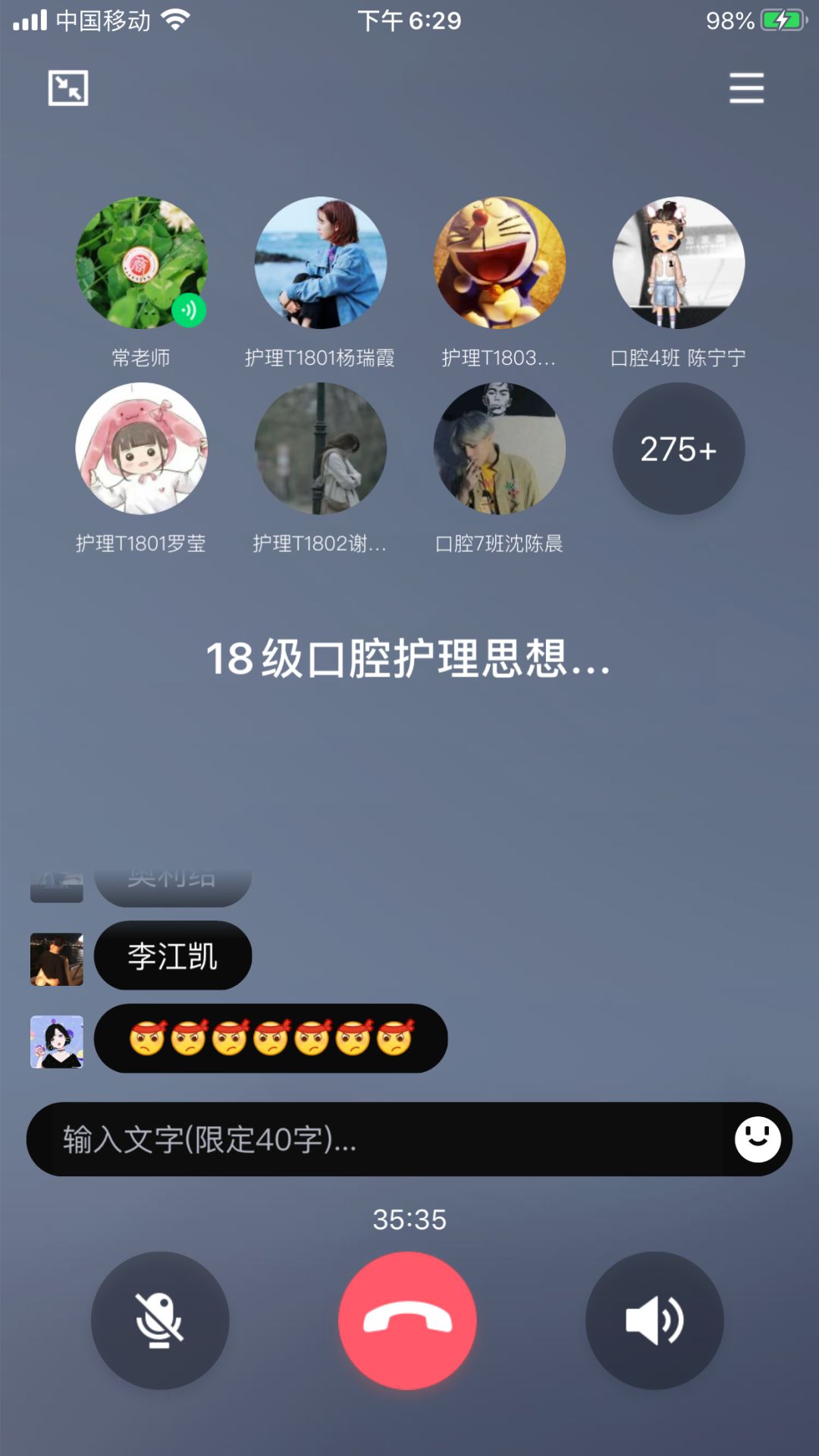Tap the text input field

(x=379, y=1139)
